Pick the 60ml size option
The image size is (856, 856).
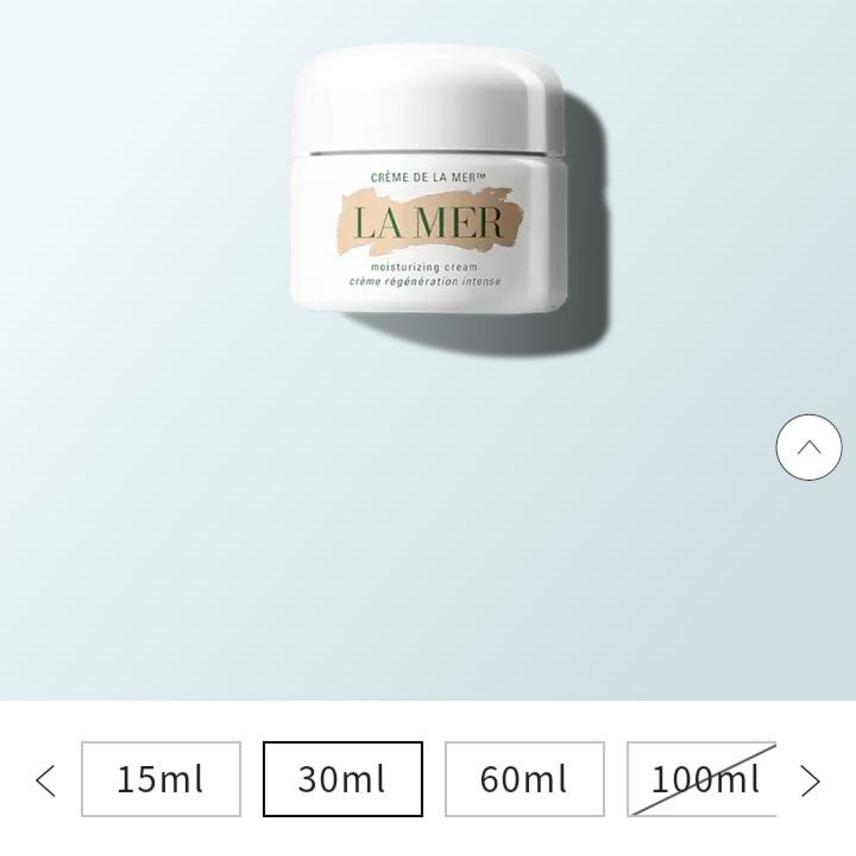tap(524, 779)
